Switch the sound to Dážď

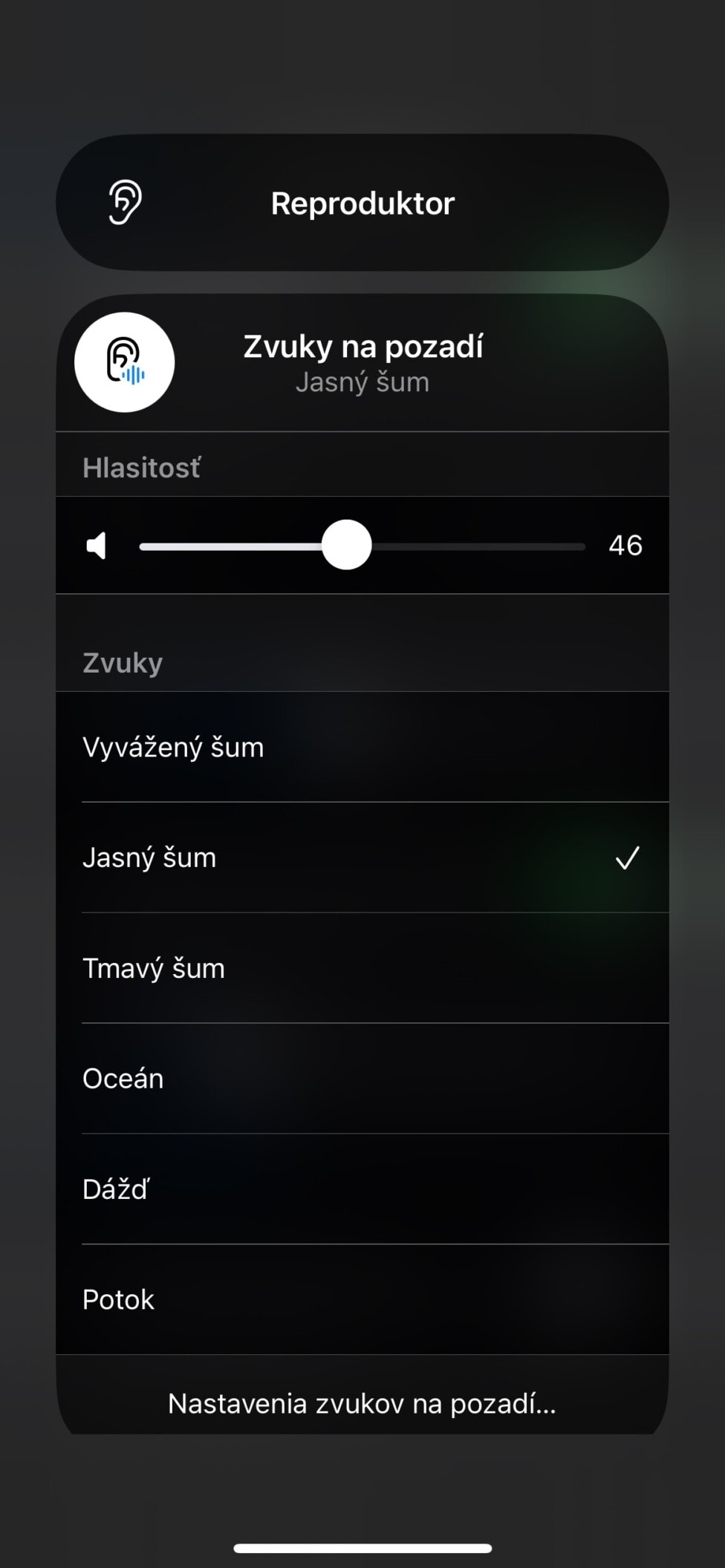[x=362, y=1189]
